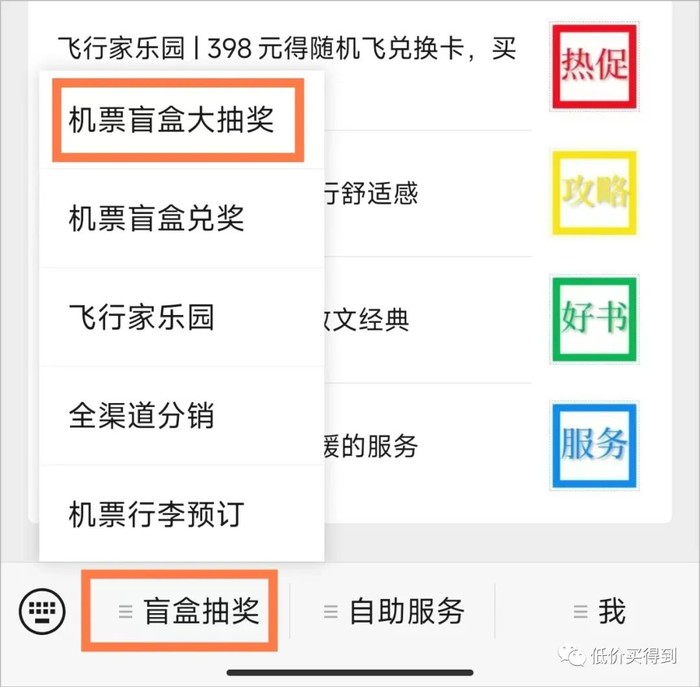The width and height of the screenshot is (700, 687).
Task: Choose 飞行家乐园 in the popup menu
Action: [x=142, y=318]
